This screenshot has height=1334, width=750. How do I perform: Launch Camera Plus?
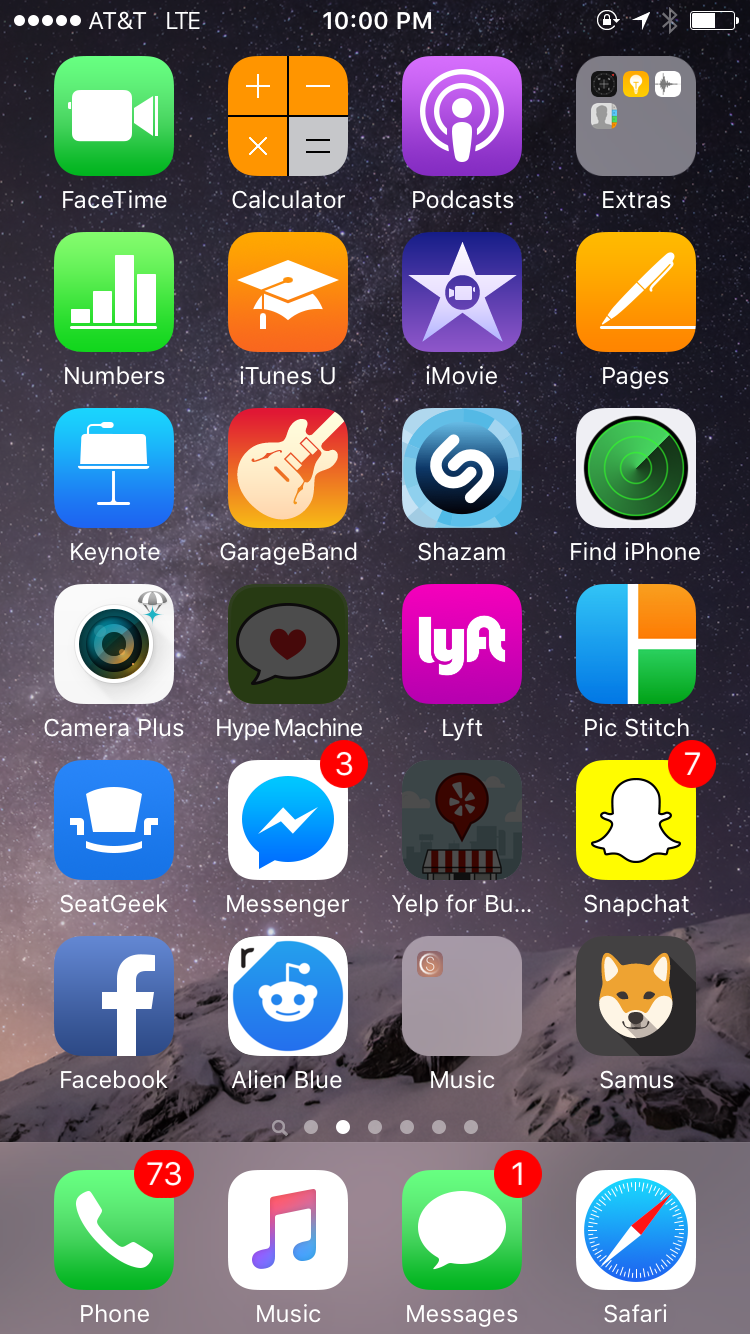click(114, 644)
